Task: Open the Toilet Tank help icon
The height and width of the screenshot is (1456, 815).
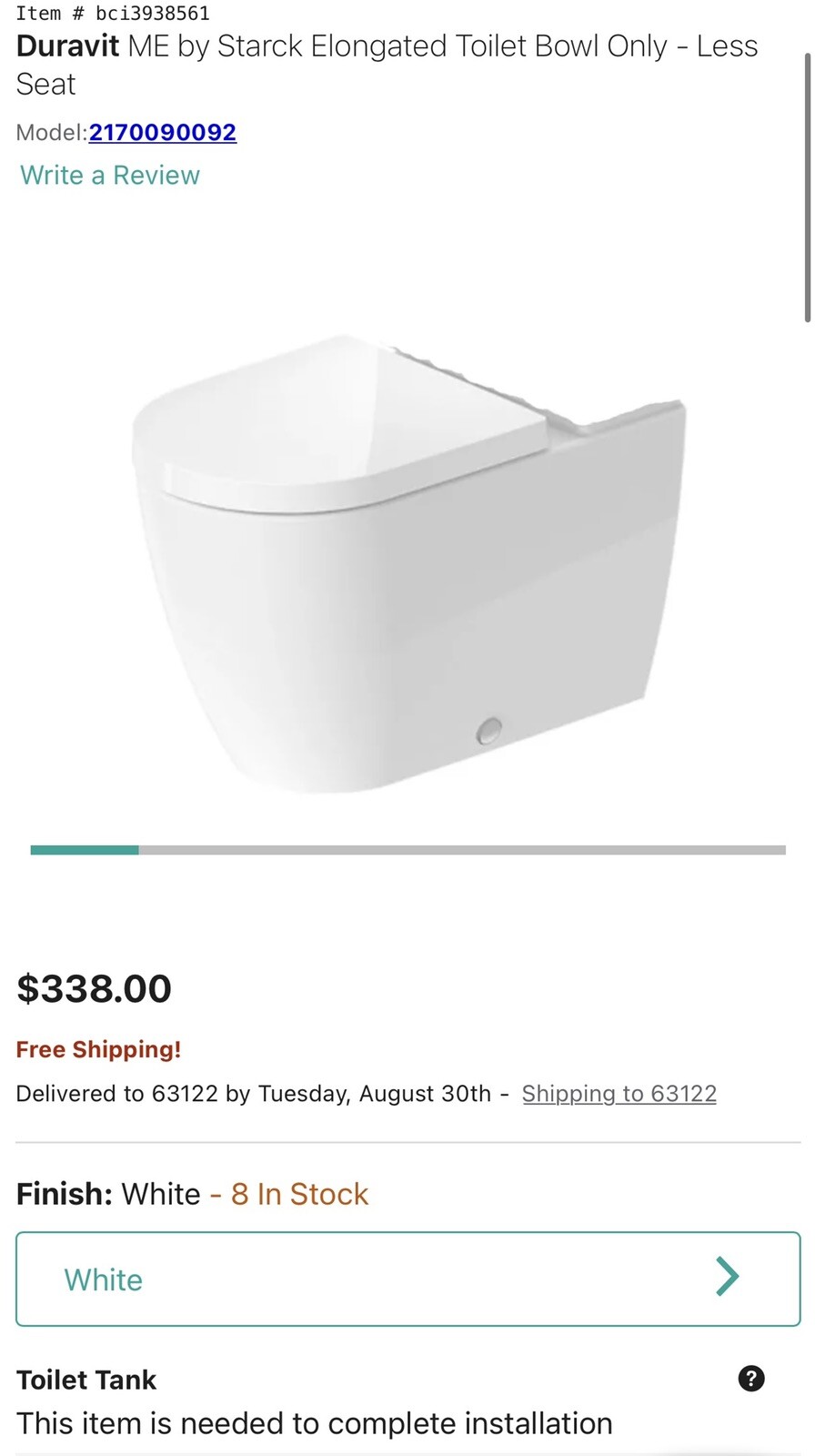Action: point(751,1379)
